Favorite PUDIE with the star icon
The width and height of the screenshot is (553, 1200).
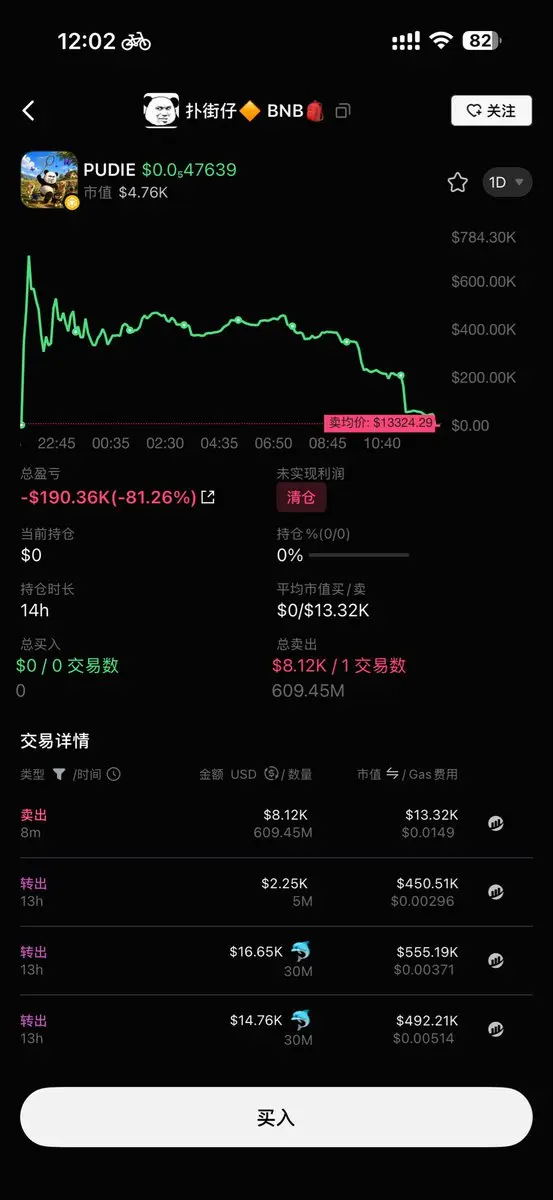[x=457, y=182]
